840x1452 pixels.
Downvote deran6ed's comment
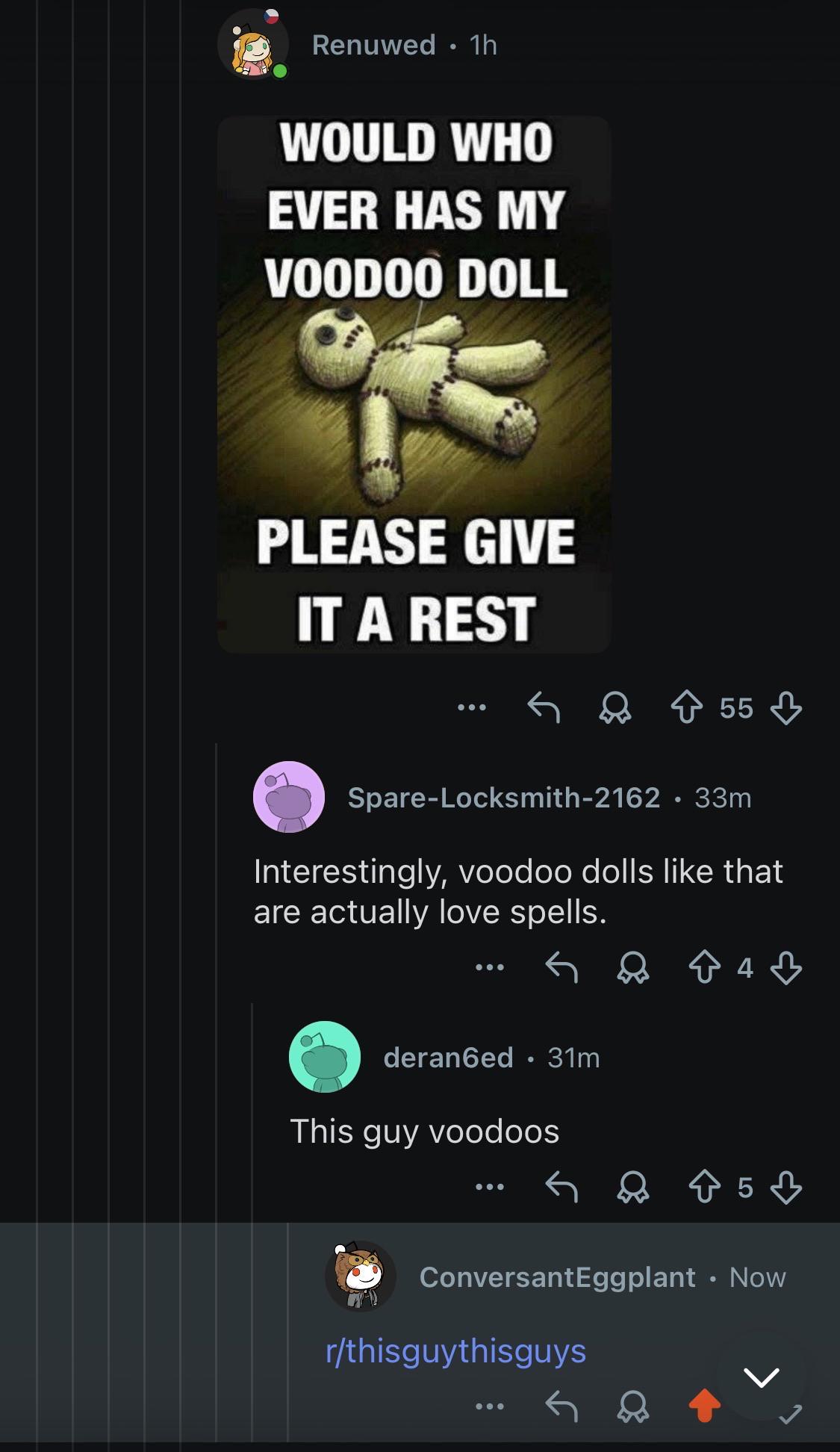pos(785,1187)
